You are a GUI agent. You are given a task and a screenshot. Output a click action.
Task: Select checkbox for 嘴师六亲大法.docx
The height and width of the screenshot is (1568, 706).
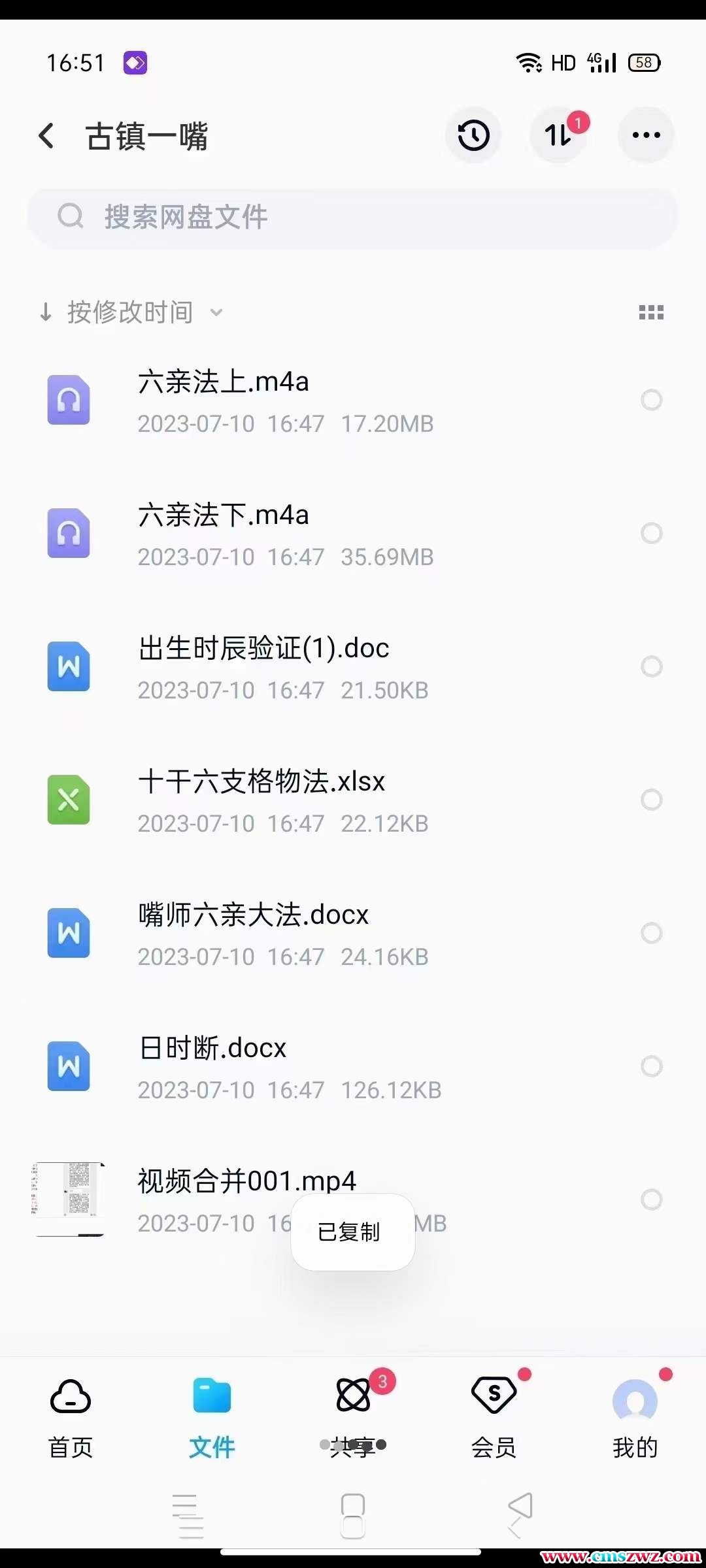click(651, 933)
